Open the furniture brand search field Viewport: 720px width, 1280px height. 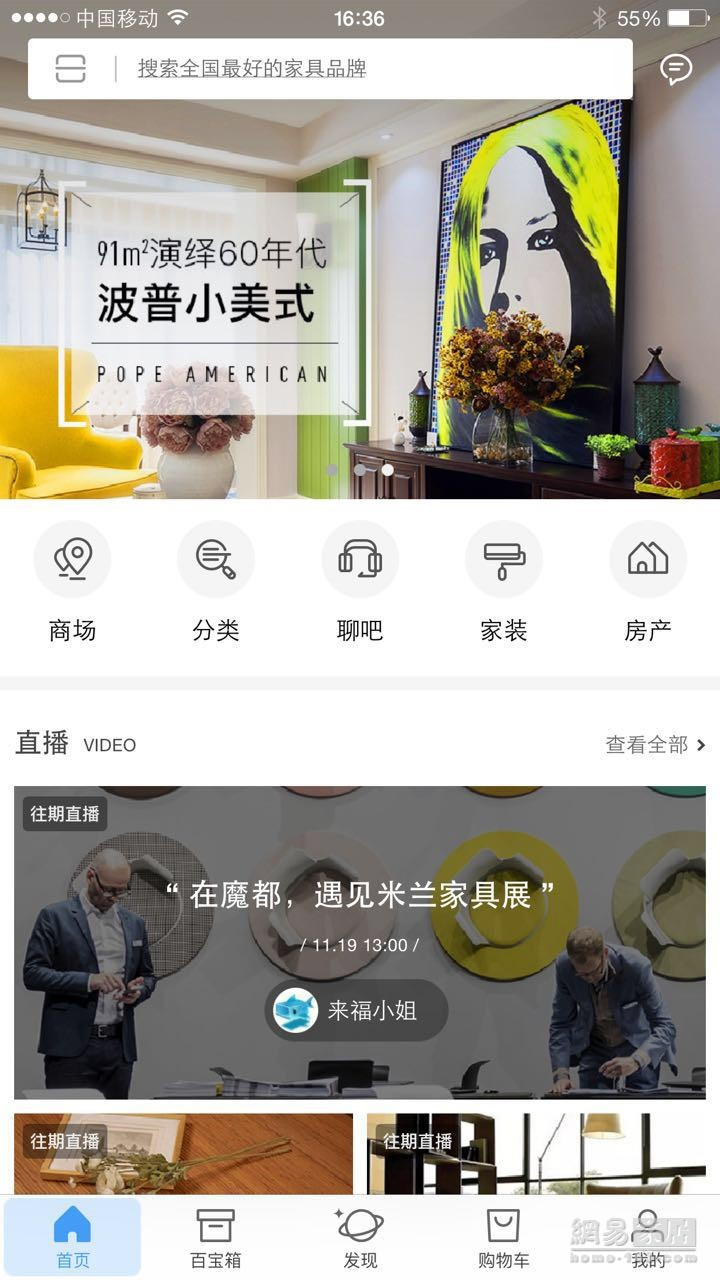370,69
